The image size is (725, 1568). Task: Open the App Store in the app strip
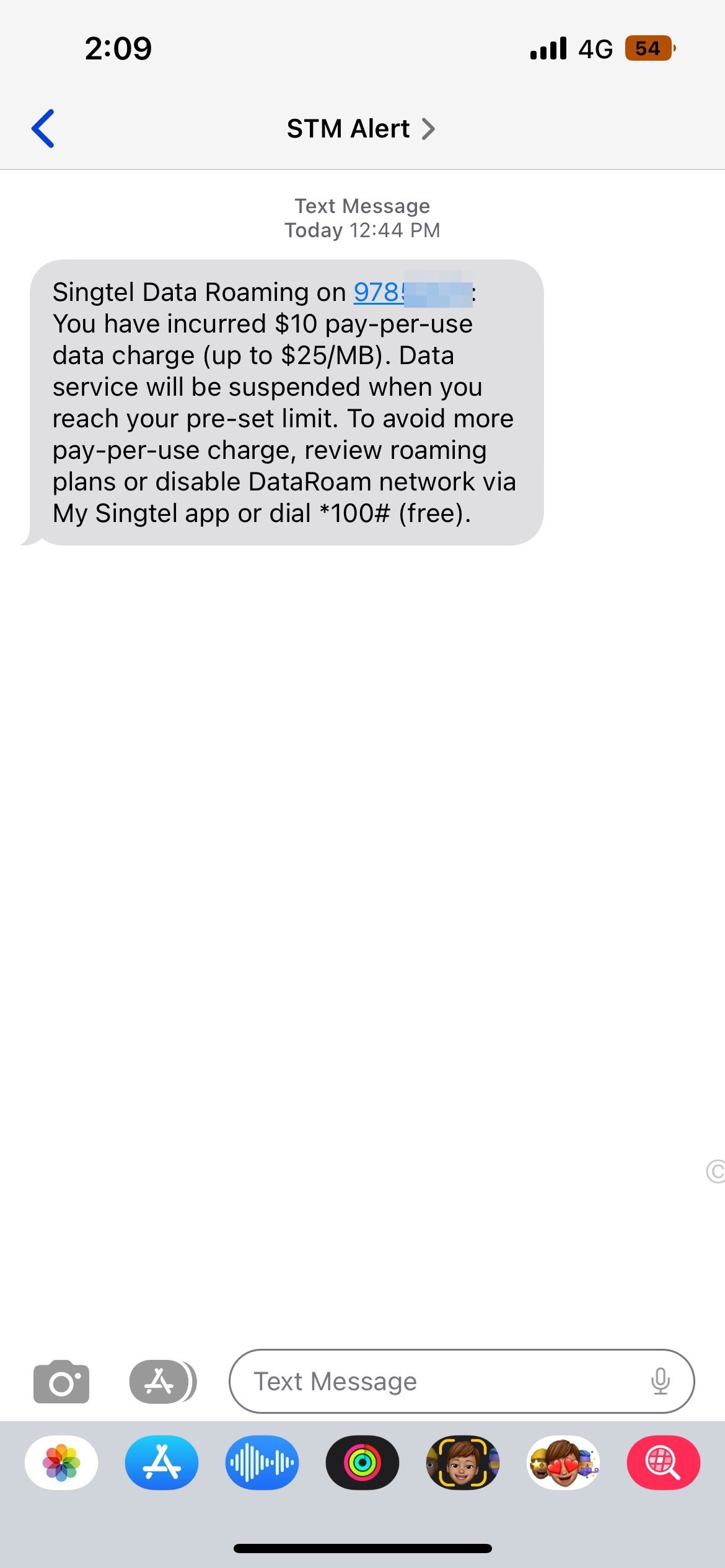point(162,1463)
